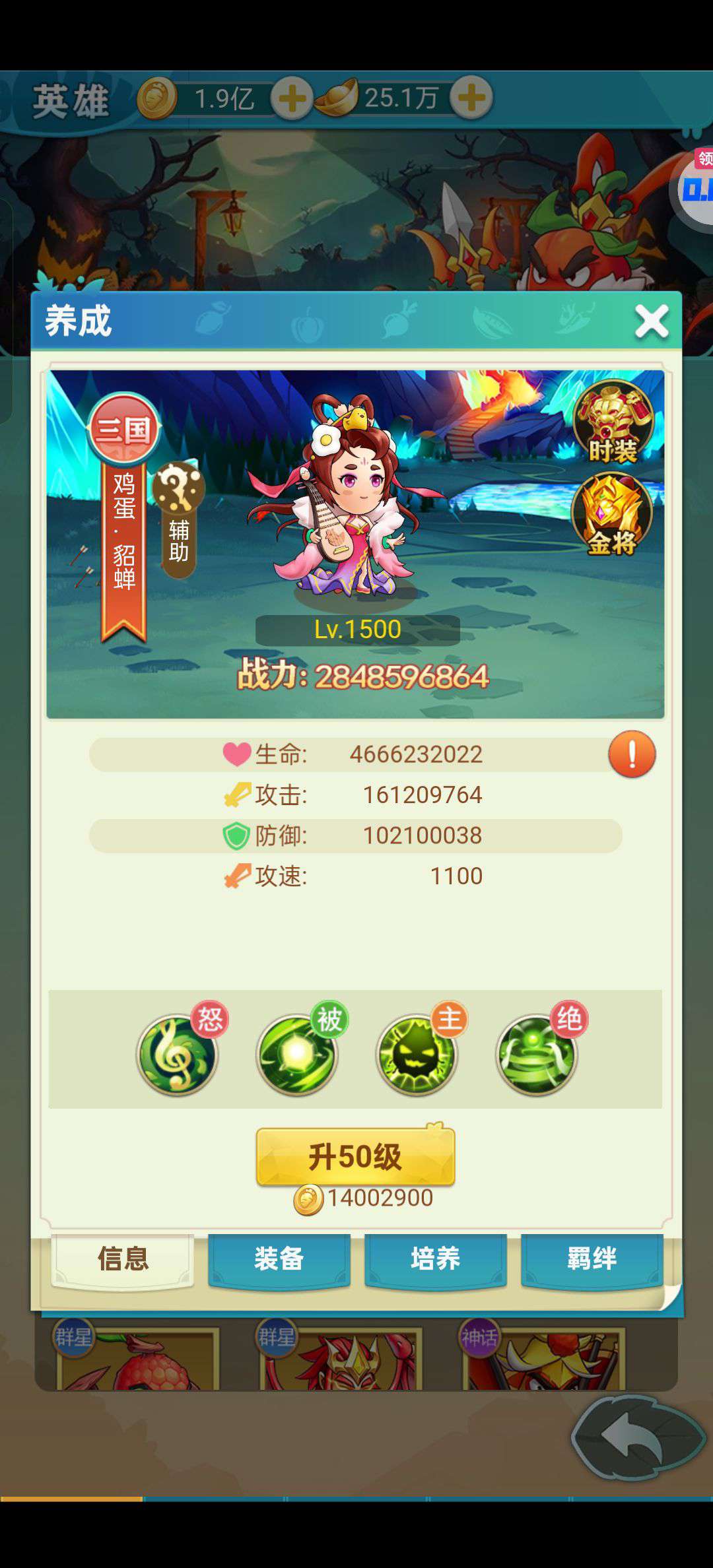
Task: View stat details via exclamation icon
Action: click(x=632, y=754)
